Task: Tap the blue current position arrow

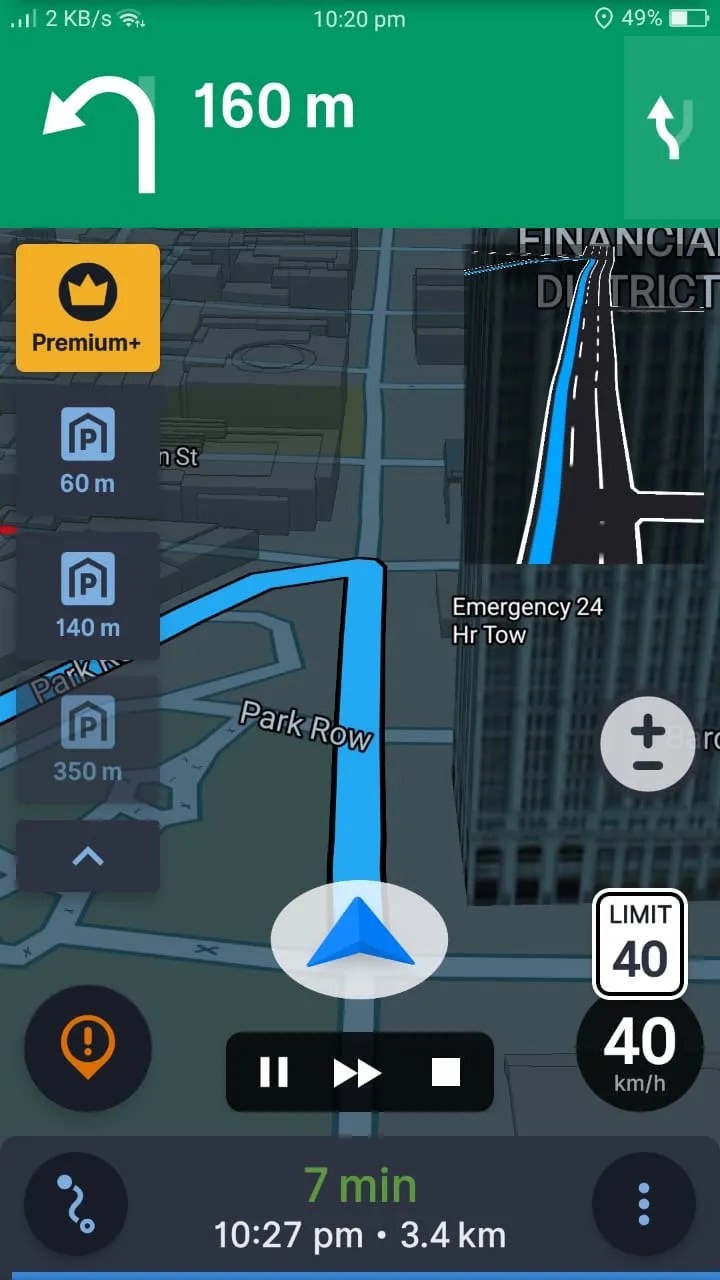Action: click(x=360, y=938)
